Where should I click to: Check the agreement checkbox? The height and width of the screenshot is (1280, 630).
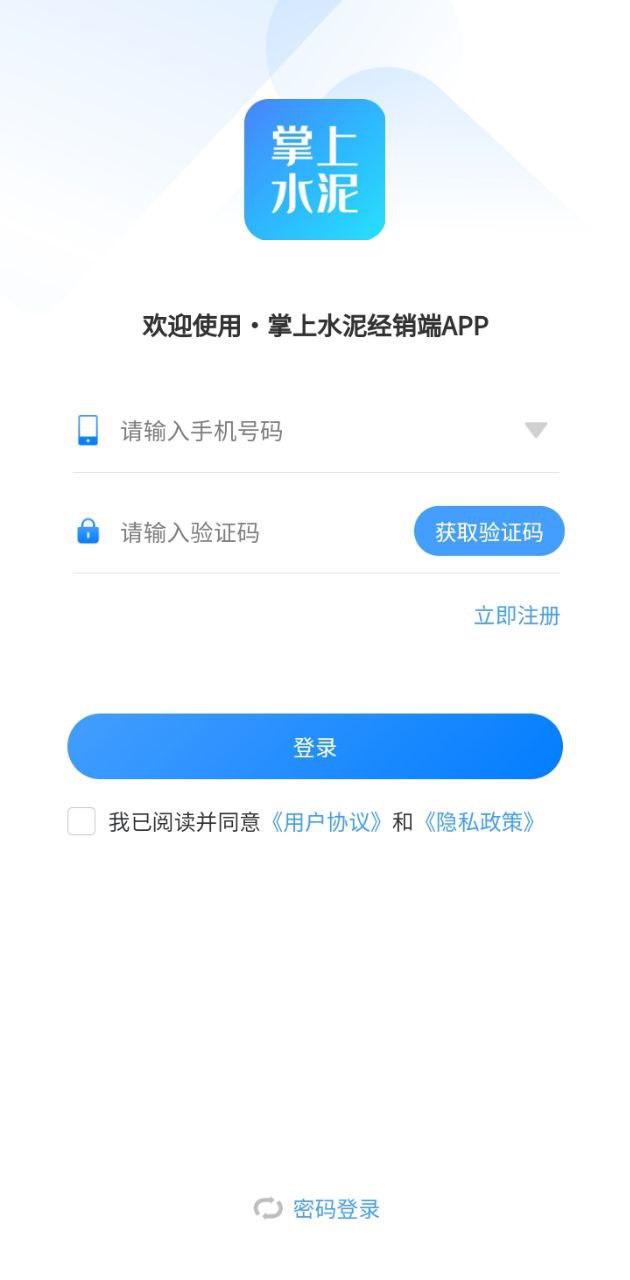pos(82,822)
